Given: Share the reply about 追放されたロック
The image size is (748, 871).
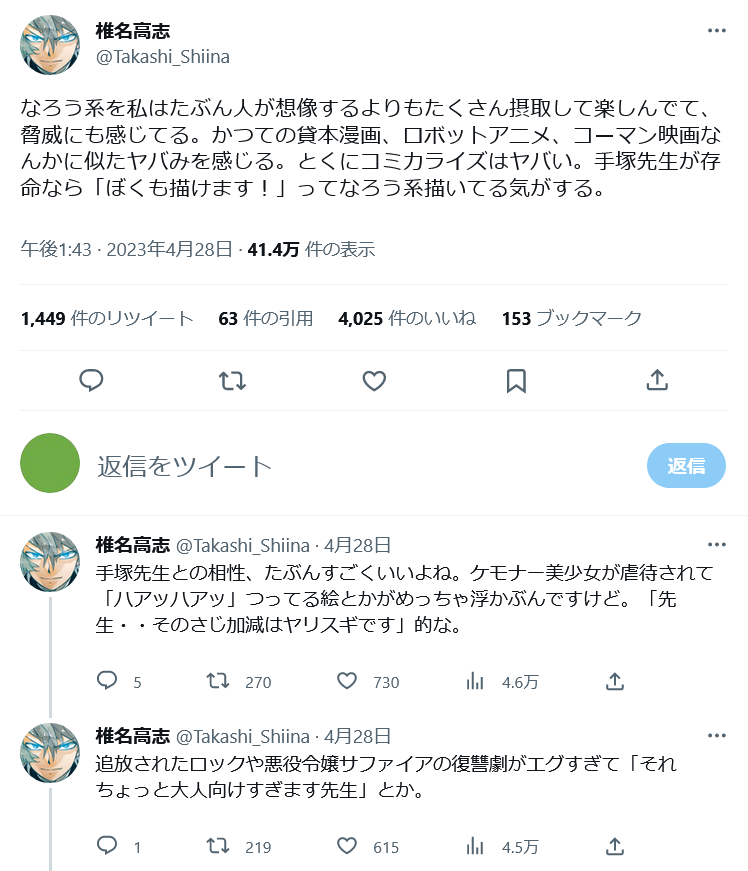Looking at the screenshot, I should pyautogui.click(x=616, y=846).
